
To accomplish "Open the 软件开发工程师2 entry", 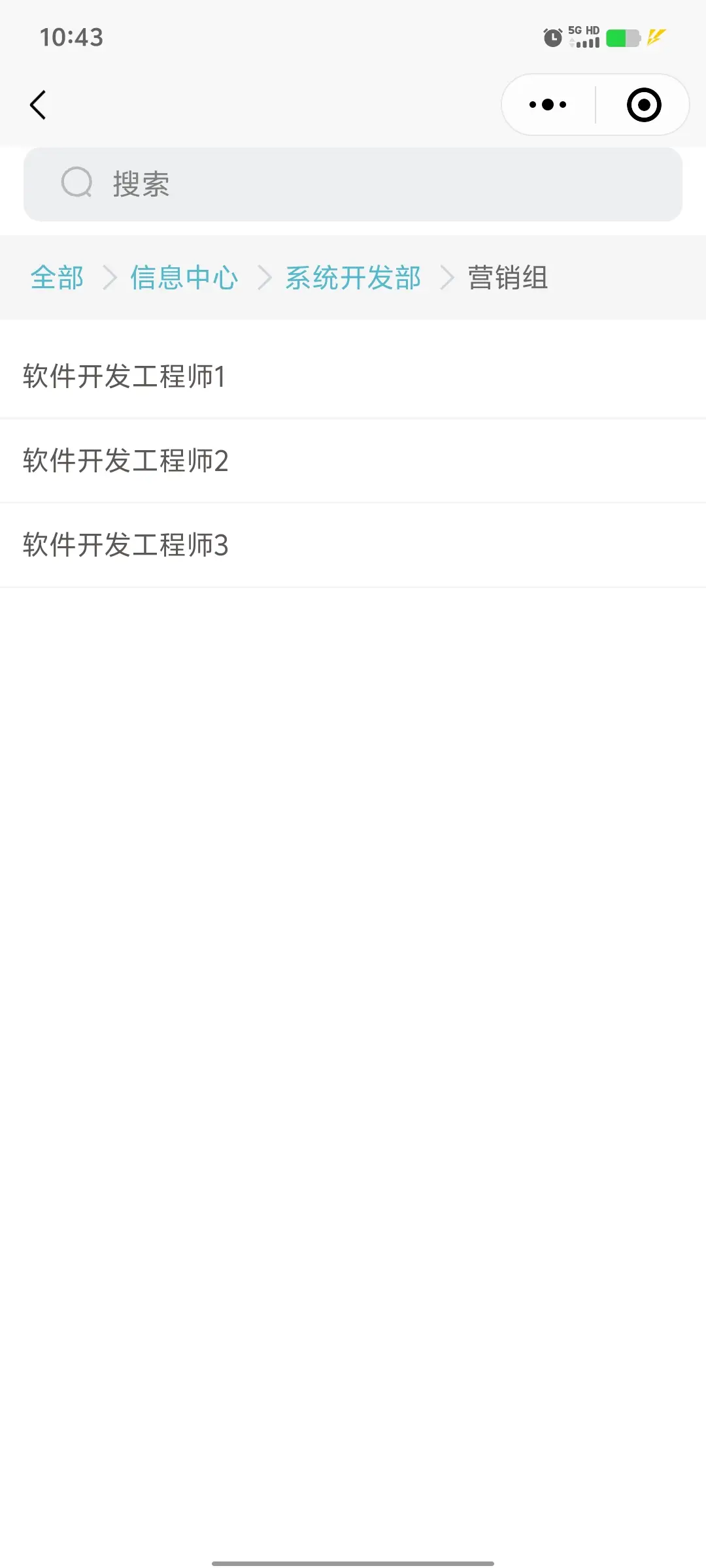I will (x=126, y=461).
